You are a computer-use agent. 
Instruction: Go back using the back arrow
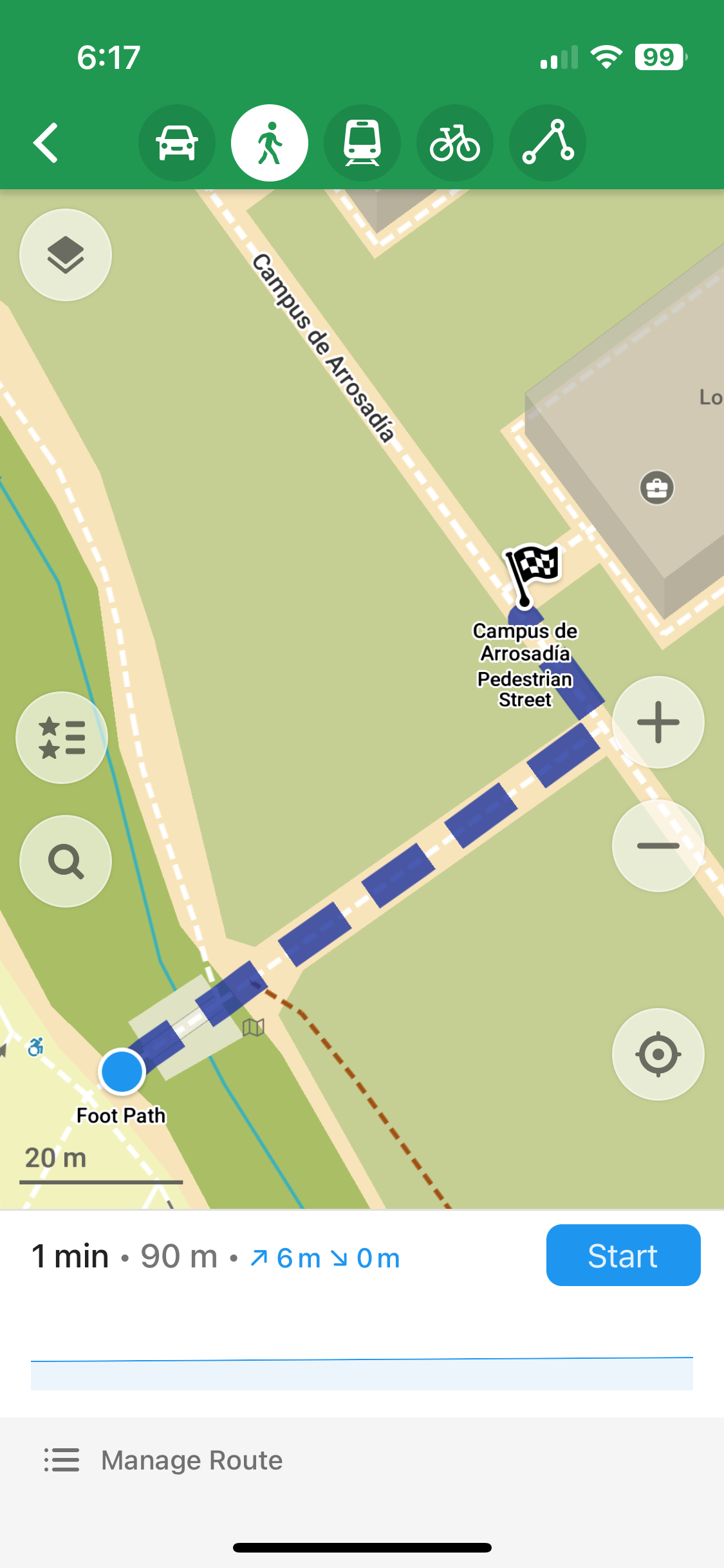45,142
